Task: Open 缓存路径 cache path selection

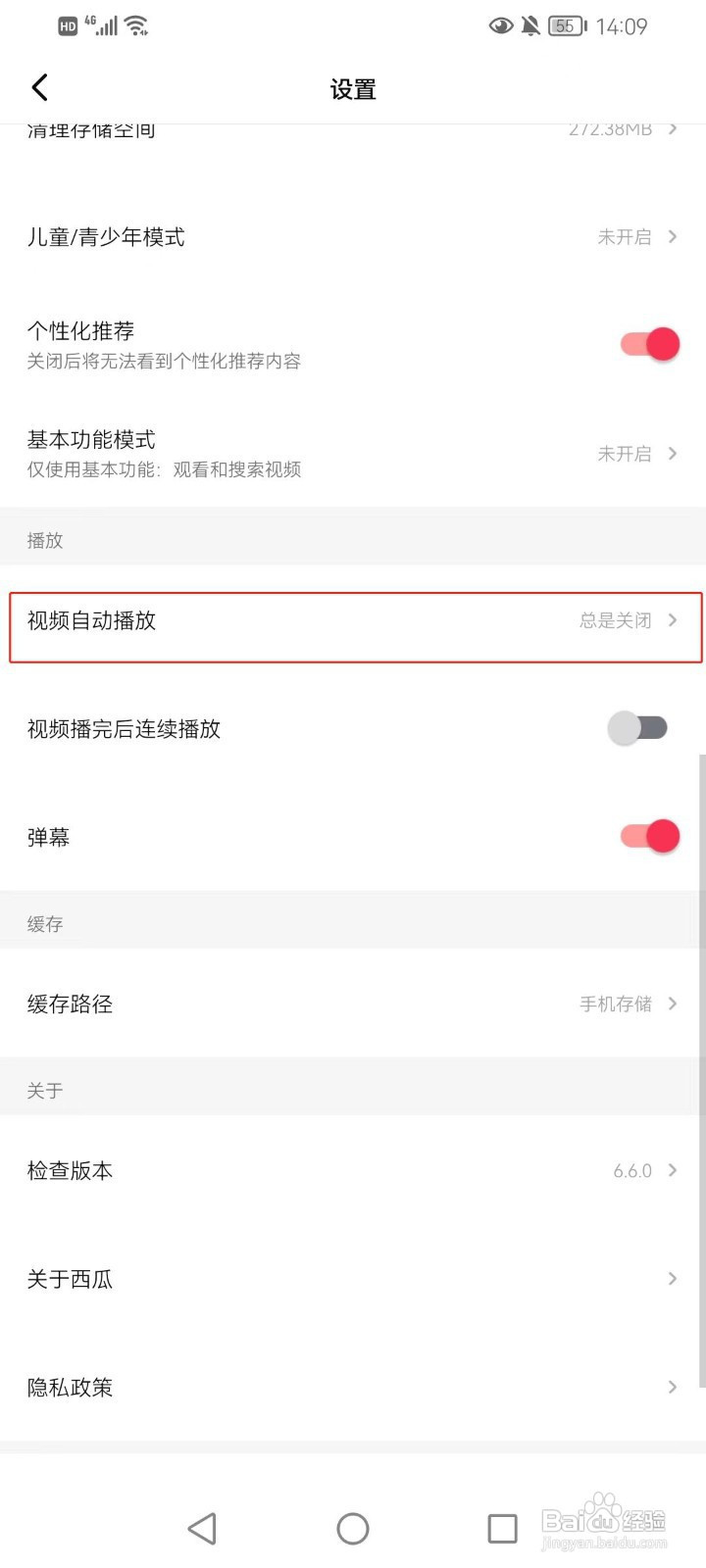Action: [353, 1004]
